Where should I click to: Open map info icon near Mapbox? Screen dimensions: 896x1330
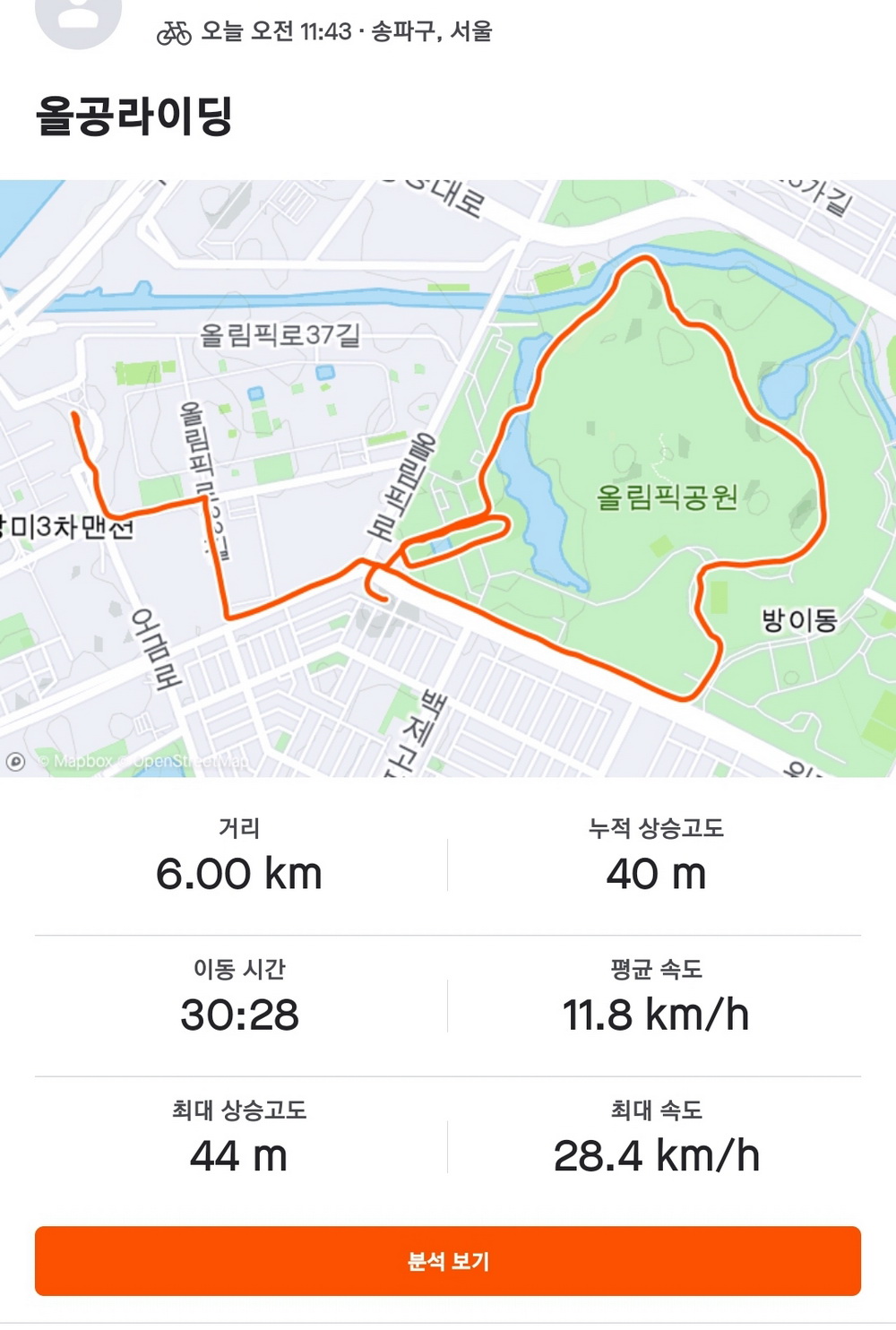(x=15, y=762)
